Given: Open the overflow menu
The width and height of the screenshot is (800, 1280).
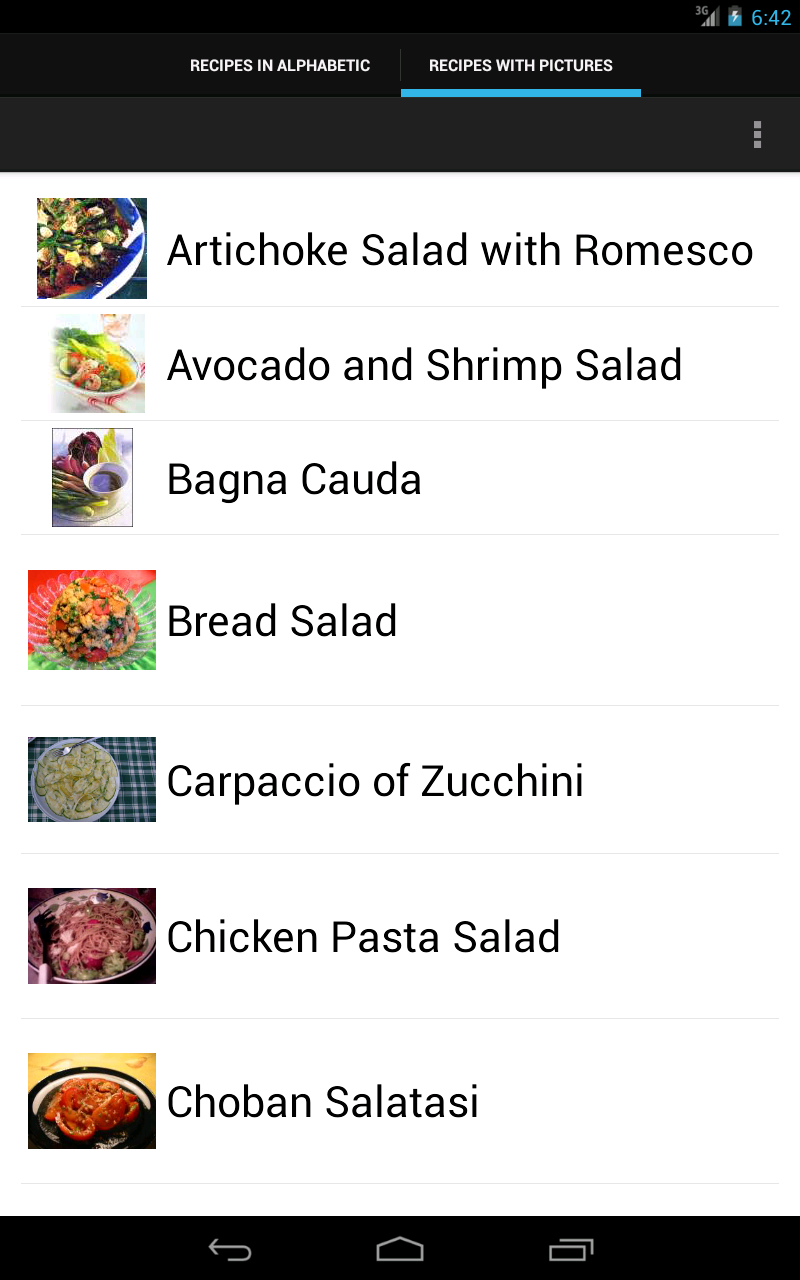Looking at the screenshot, I should (757, 135).
